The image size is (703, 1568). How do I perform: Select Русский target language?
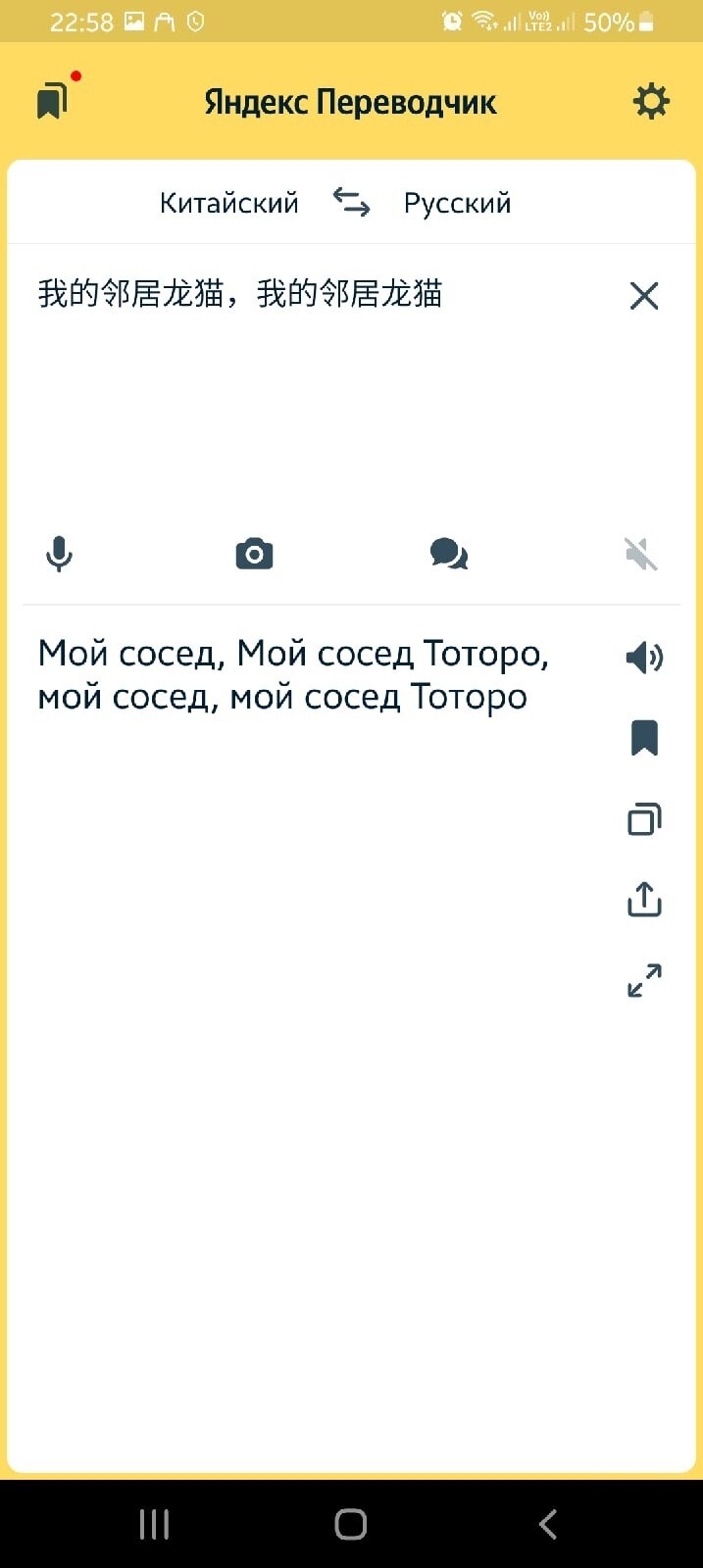point(457,203)
